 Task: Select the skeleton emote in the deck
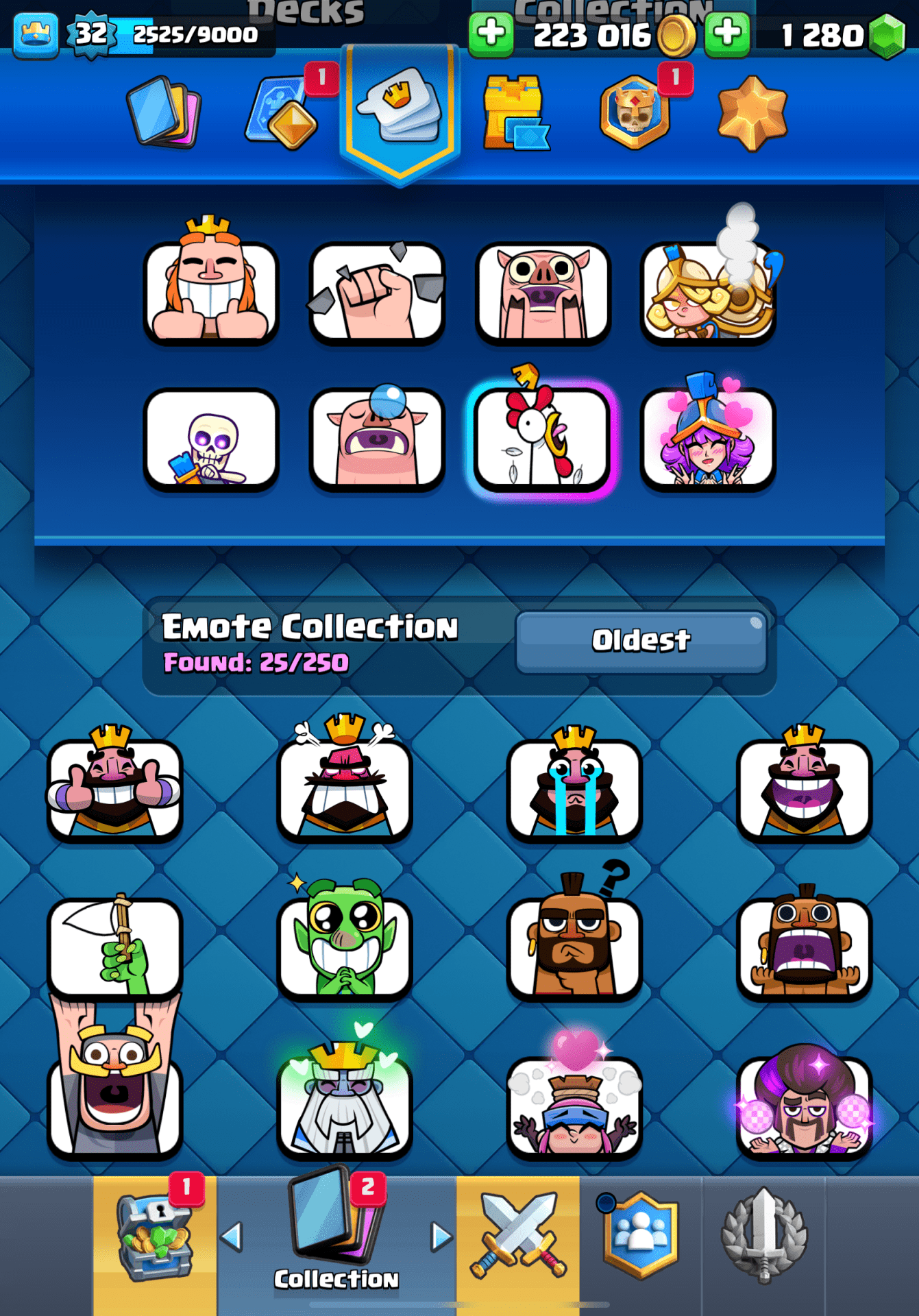pos(211,439)
